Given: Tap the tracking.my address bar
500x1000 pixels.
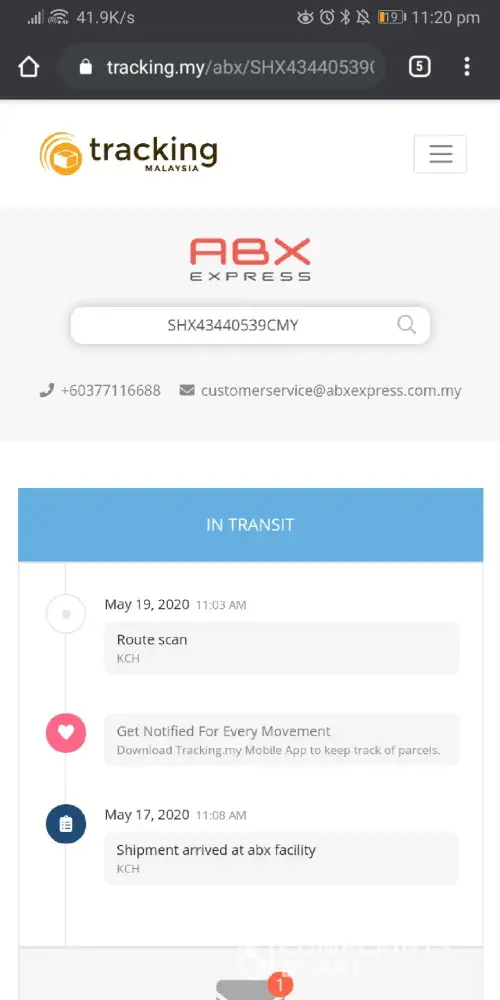Looking at the screenshot, I should point(222,67).
